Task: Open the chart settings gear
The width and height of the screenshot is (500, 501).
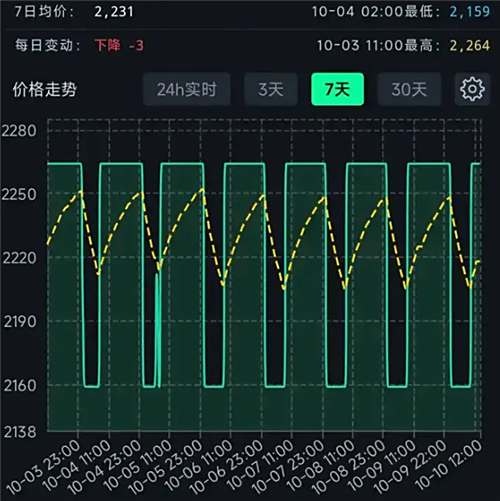Action: point(472,89)
